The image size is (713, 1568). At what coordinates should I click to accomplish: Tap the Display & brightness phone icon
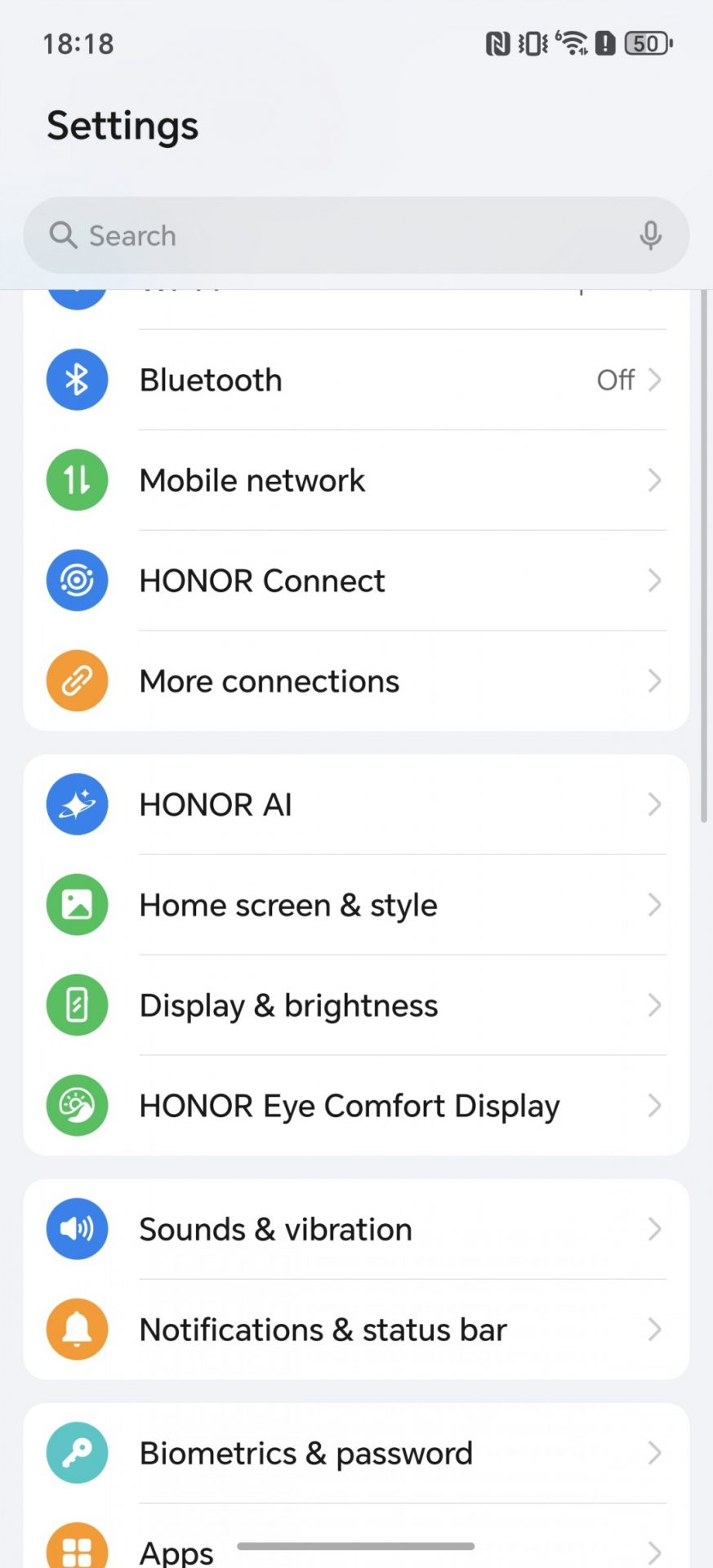pos(77,1005)
